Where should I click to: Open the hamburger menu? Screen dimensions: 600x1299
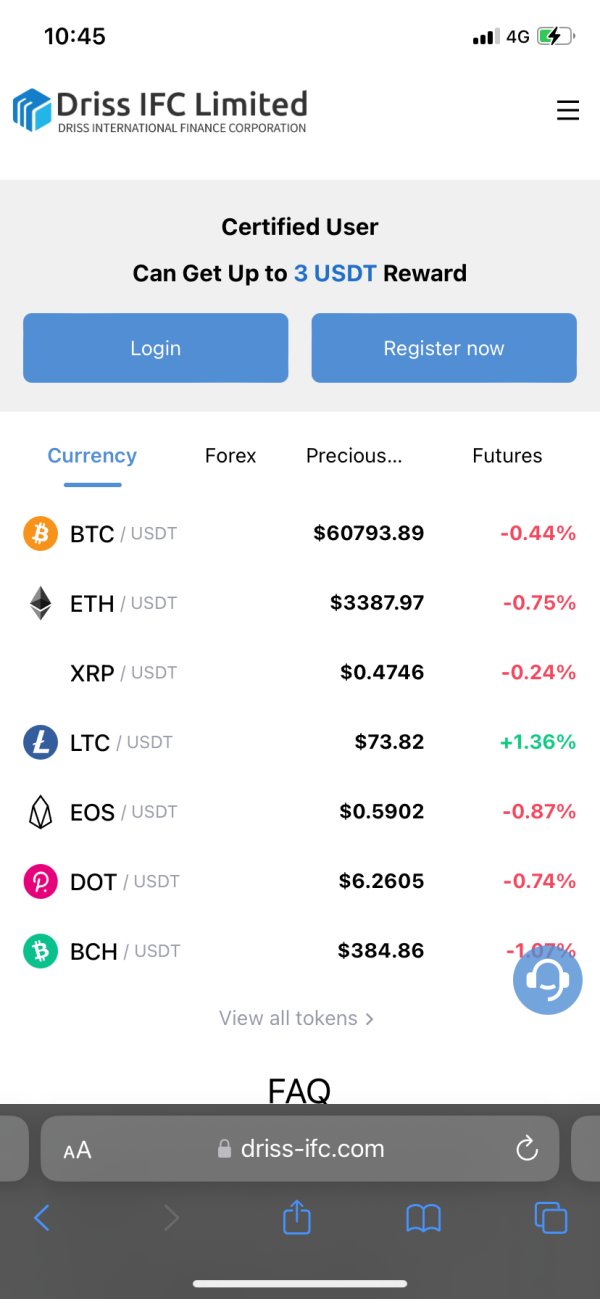pyautogui.click(x=568, y=110)
